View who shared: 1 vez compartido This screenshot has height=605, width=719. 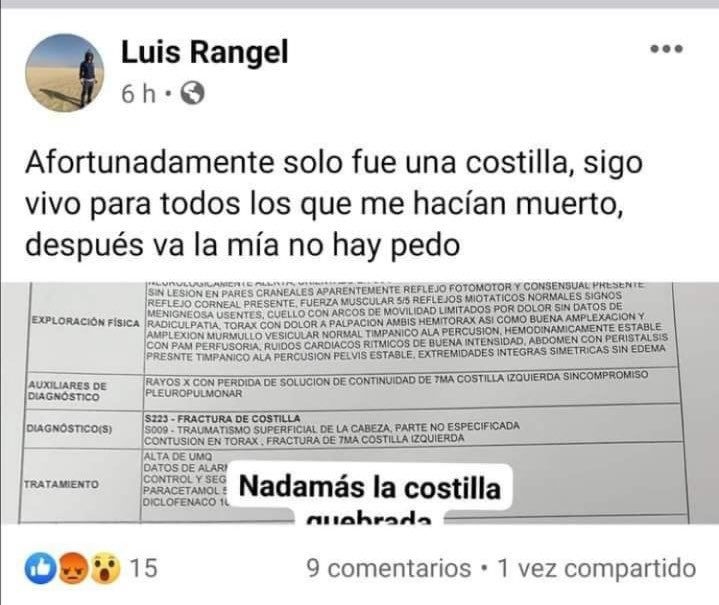pos(596,569)
